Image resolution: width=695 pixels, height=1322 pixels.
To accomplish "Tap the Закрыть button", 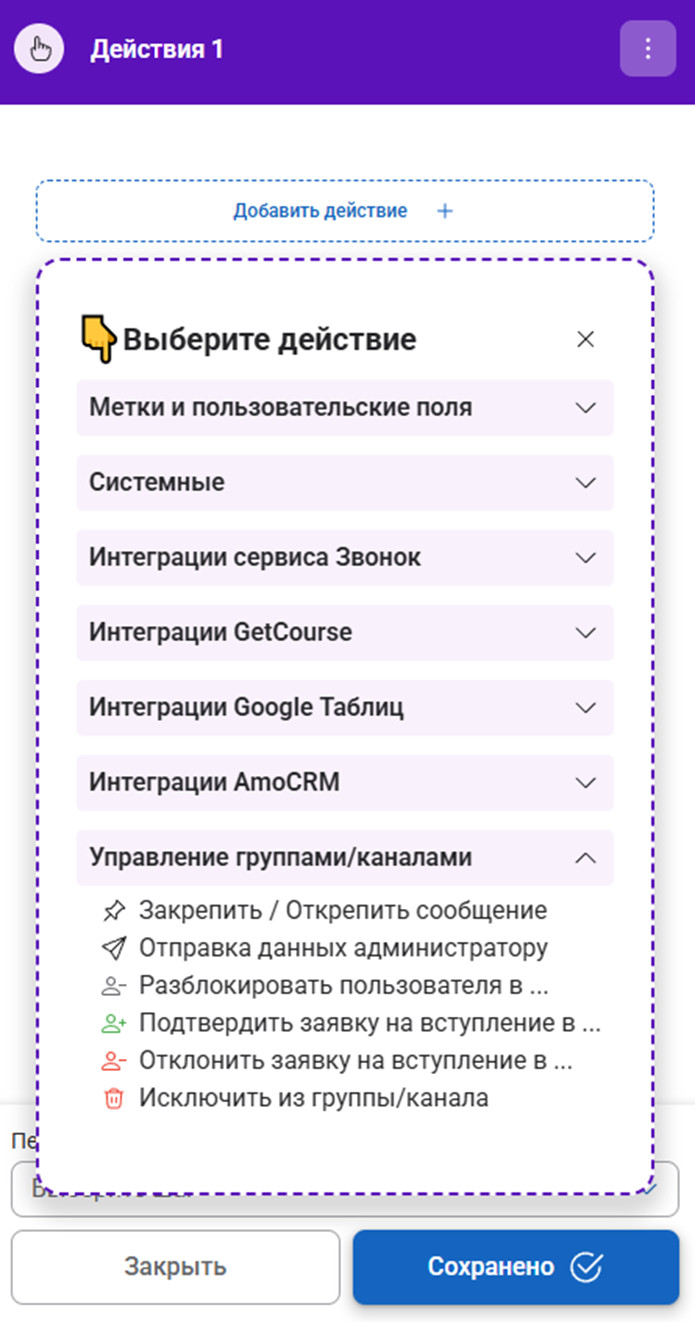I will coord(176,1267).
